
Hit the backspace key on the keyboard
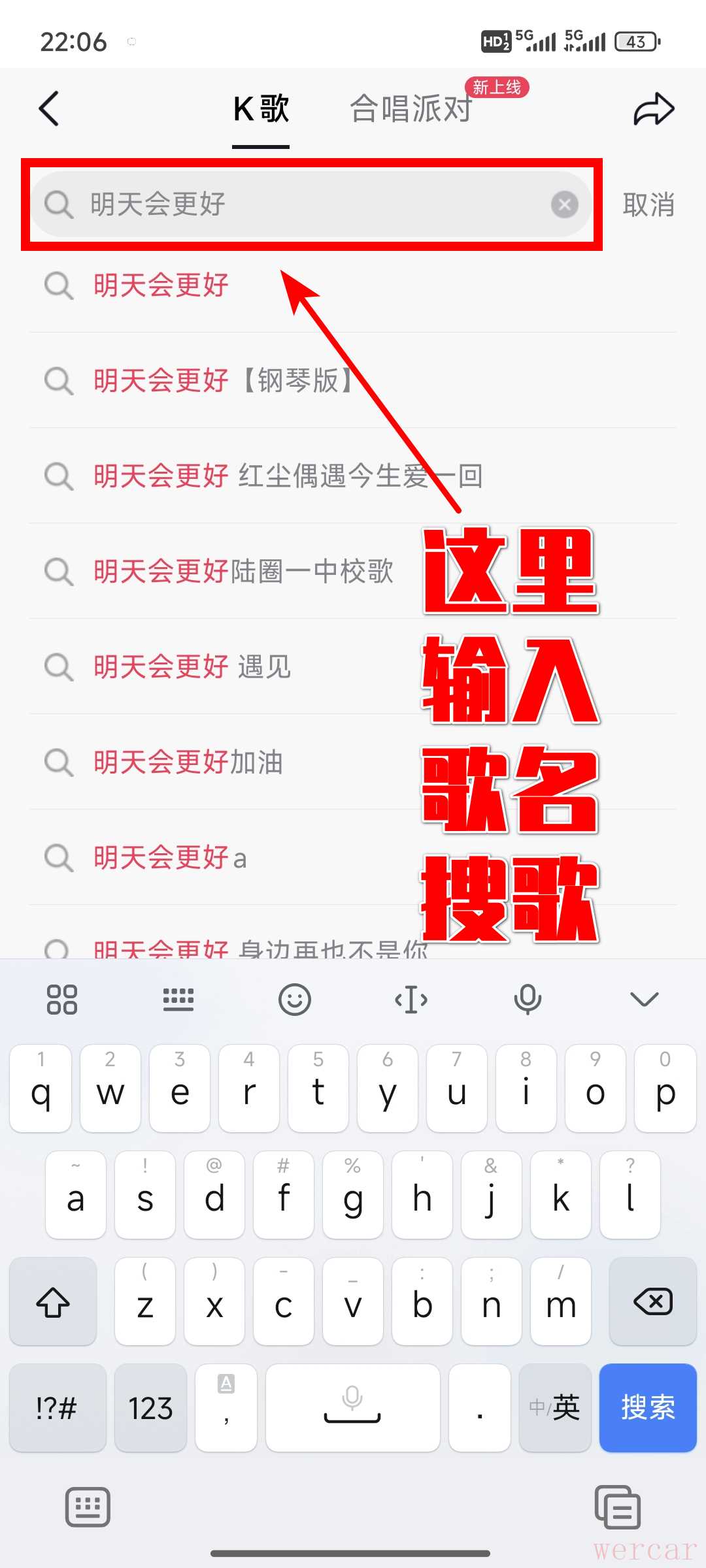652,1301
